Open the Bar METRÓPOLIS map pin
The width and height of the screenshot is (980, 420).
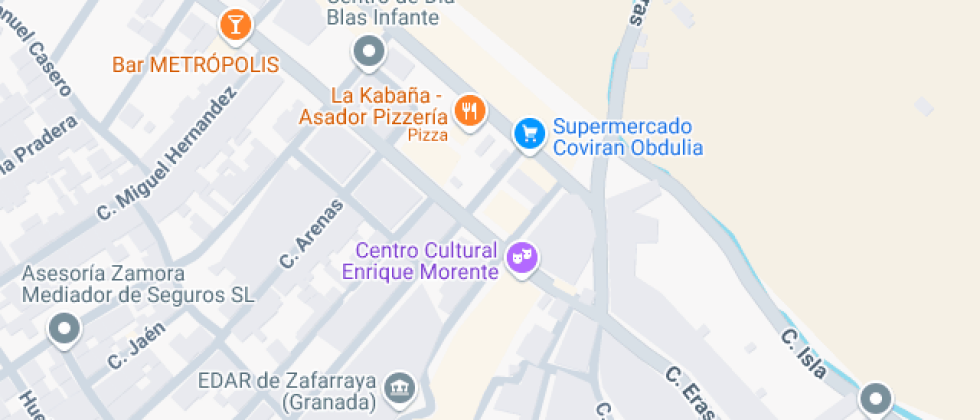(235, 25)
